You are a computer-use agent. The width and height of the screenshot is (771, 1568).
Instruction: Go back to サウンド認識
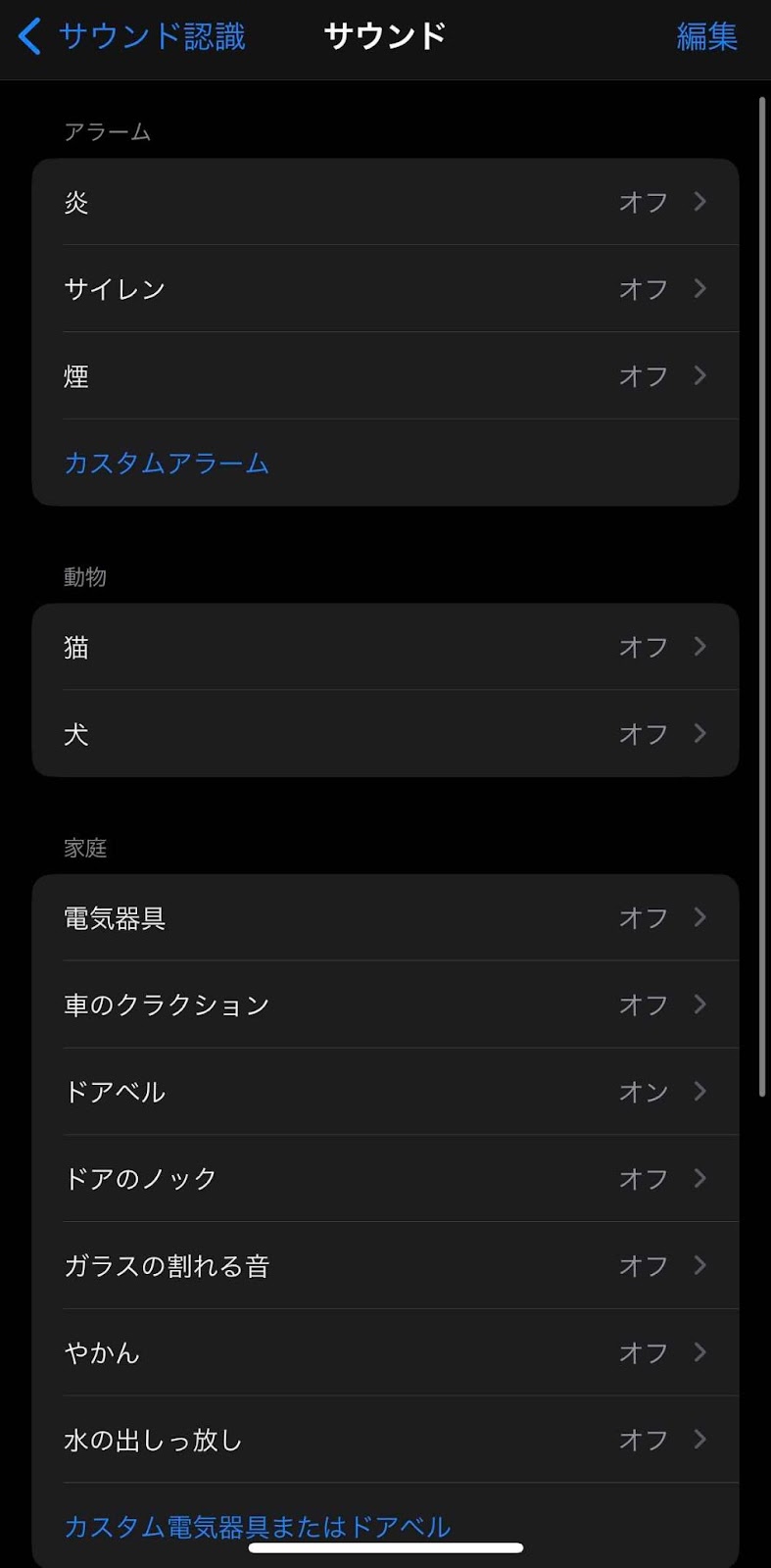[x=132, y=36]
